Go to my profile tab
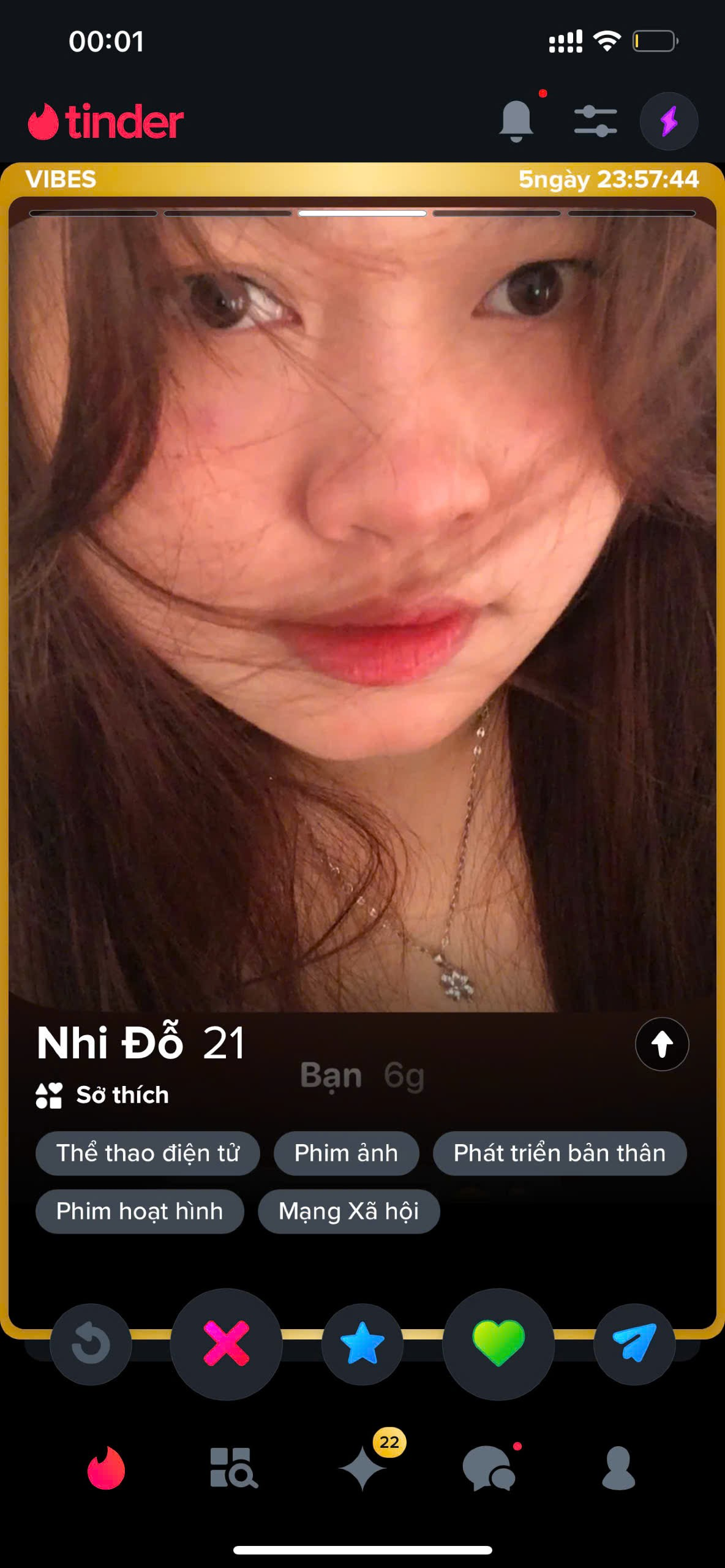Image resolution: width=725 pixels, height=1568 pixels. 618,1468
